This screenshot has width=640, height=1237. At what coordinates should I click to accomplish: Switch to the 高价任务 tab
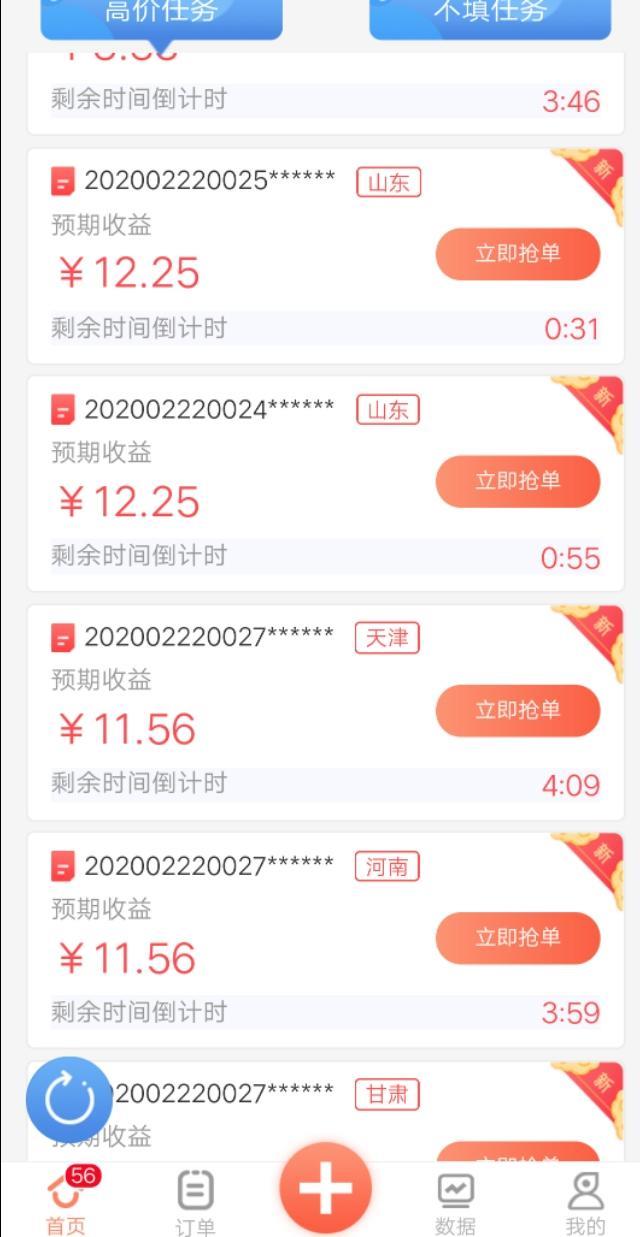click(x=162, y=16)
